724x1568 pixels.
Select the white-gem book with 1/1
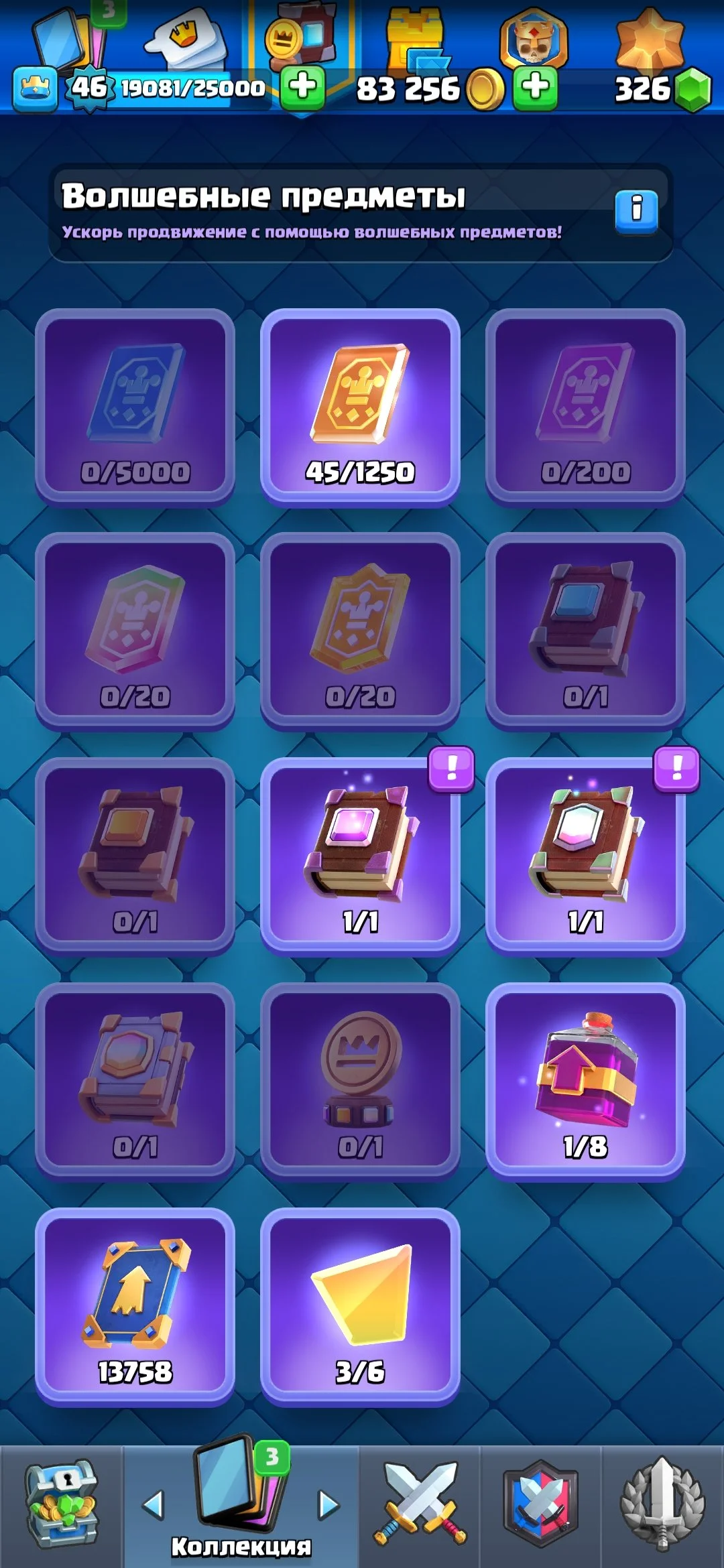(585, 856)
